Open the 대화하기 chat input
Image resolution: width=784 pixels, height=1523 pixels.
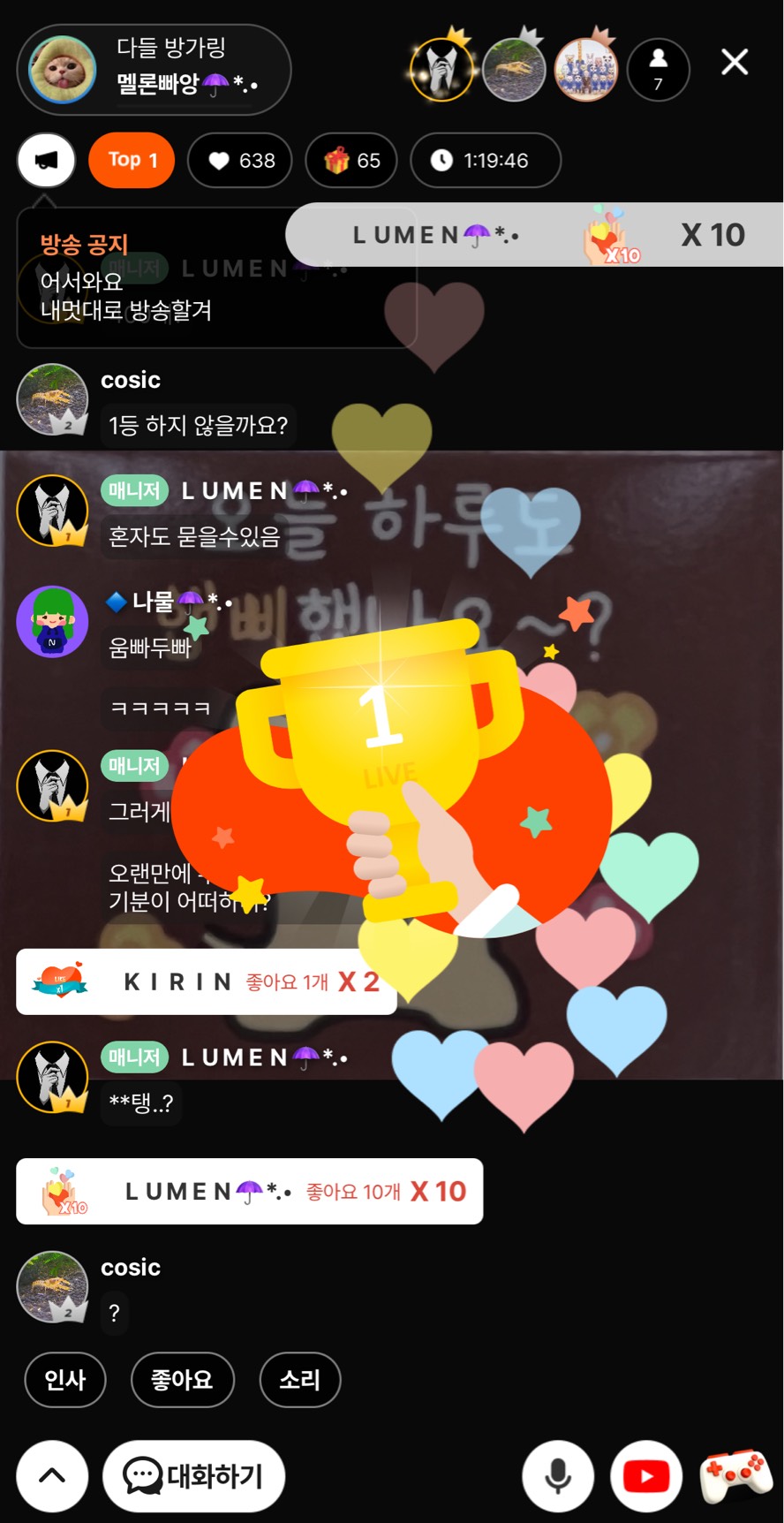coord(193,1476)
